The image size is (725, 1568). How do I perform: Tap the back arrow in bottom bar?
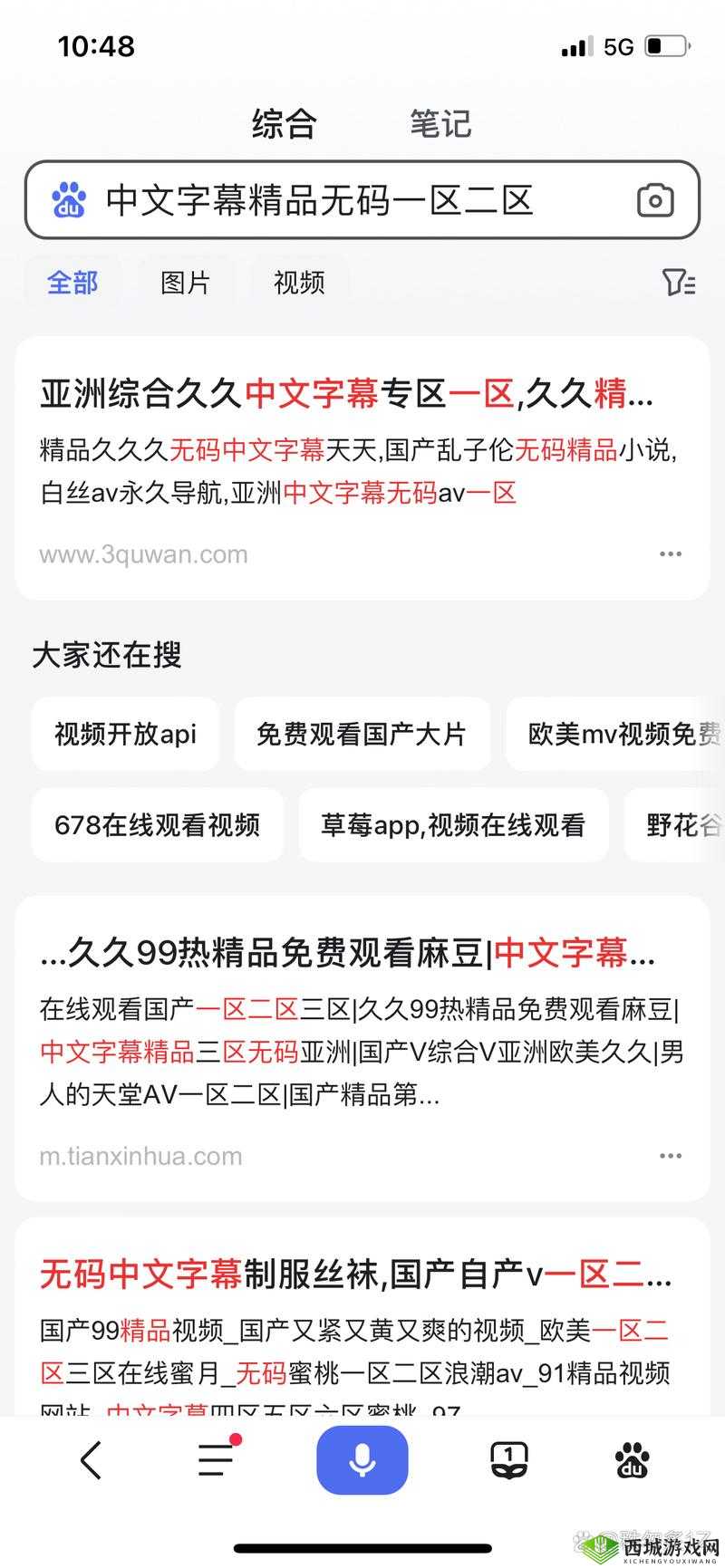pyautogui.click(x=89, y=1458)
